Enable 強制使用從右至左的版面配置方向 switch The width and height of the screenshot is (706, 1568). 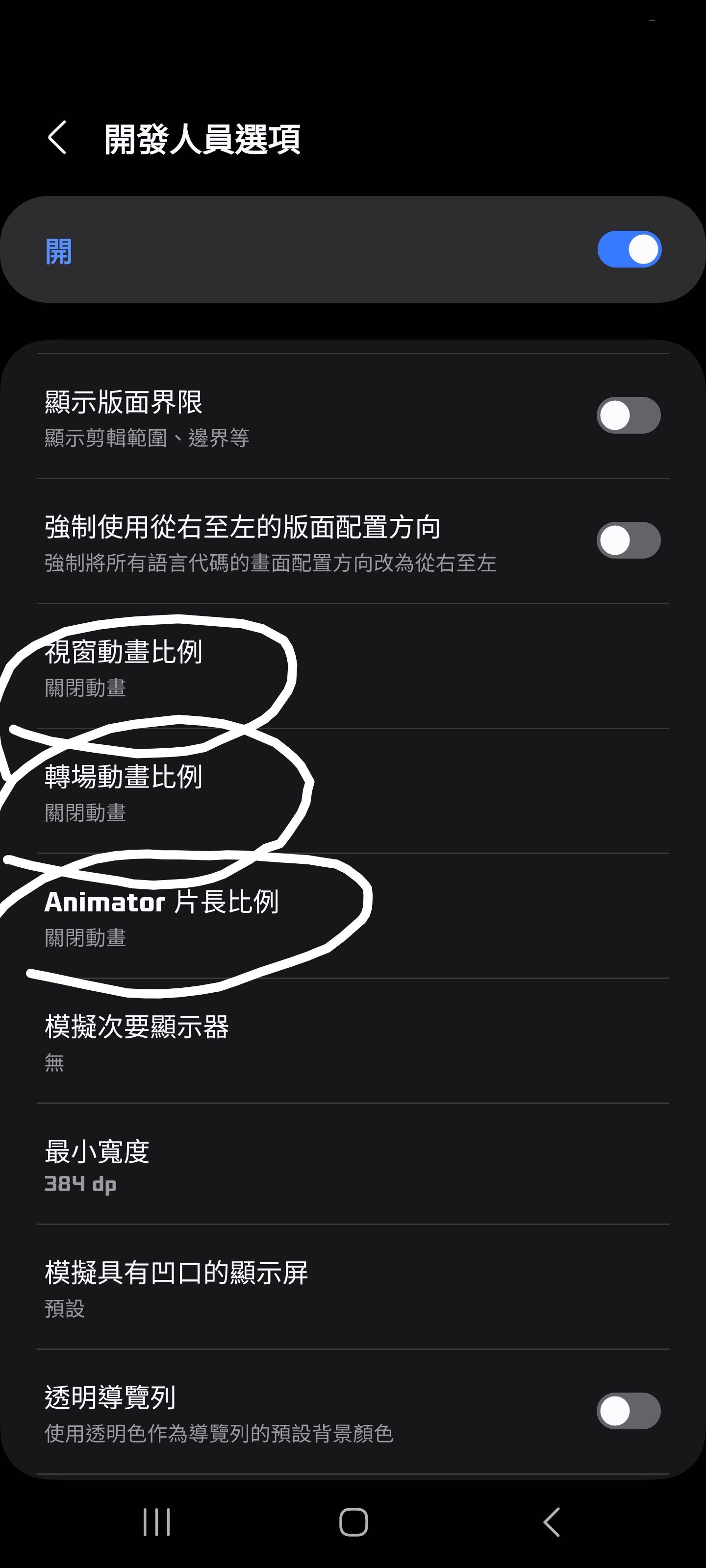pos(629,540)
